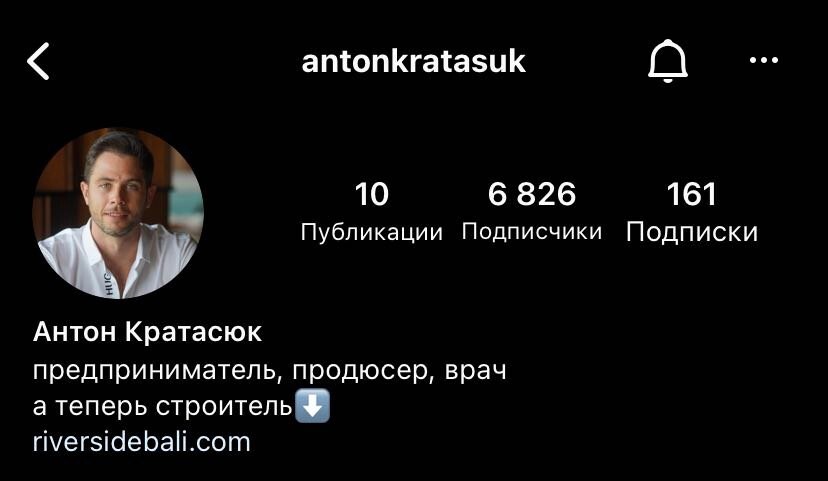Image resolution: width=828 pixels, height=481 pixels.
Task: Open the three-dot overflow menu
Action: (763, 62)
